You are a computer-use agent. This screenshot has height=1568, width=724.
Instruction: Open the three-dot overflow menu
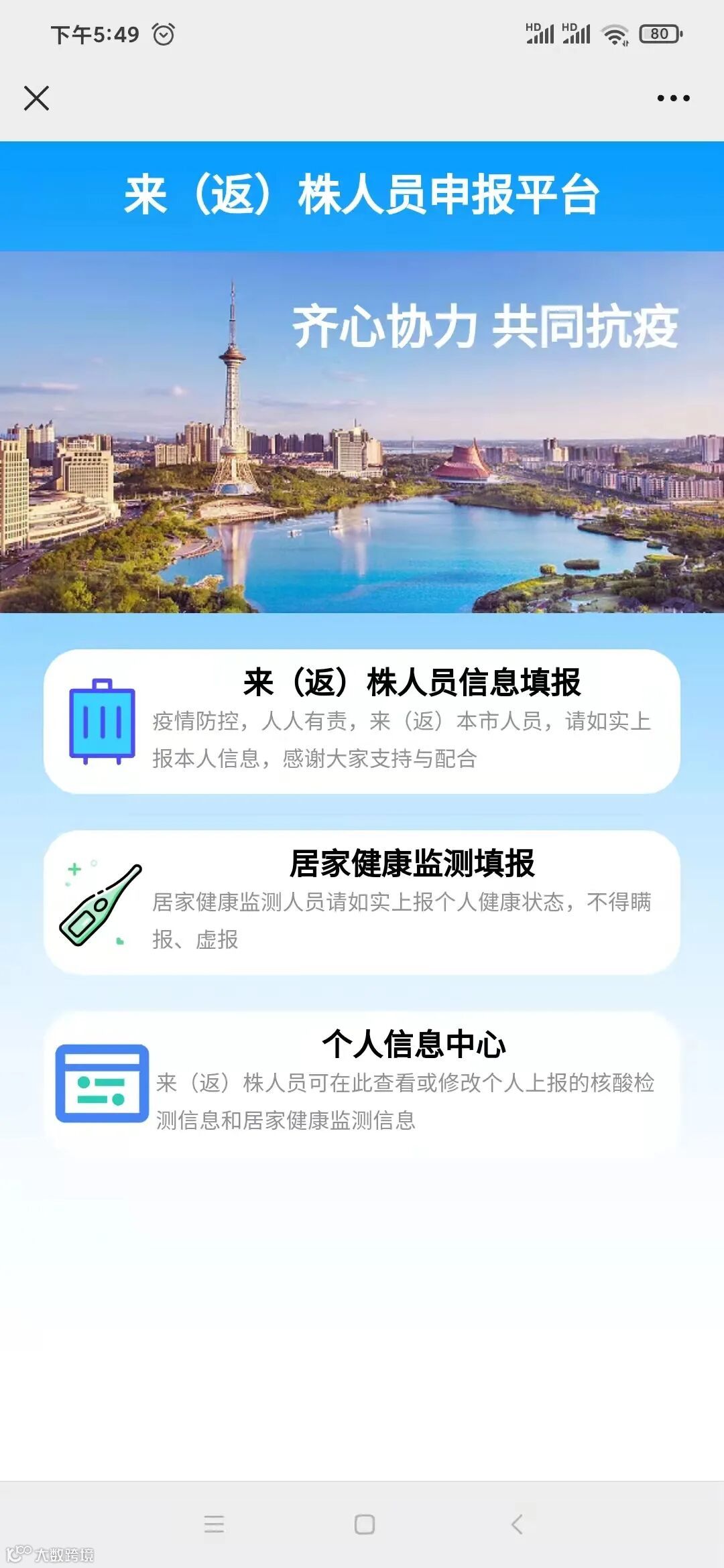[x=673, y=98]
